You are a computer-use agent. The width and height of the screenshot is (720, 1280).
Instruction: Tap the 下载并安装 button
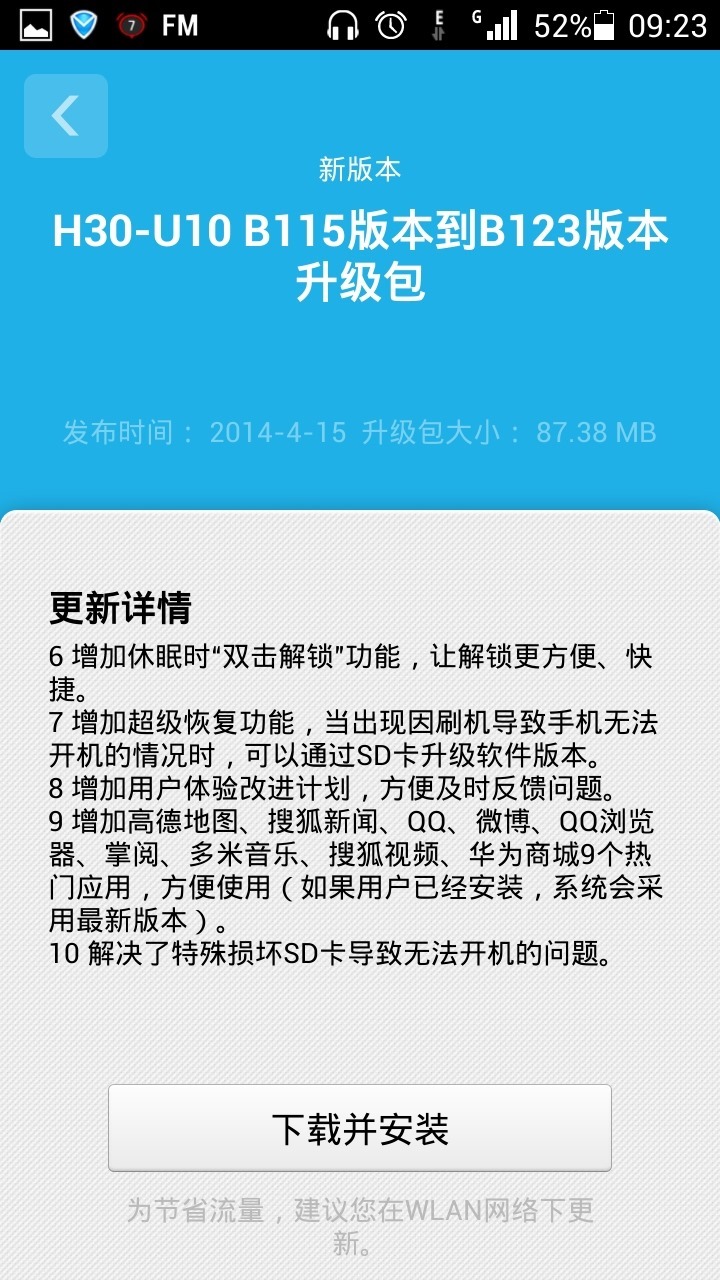point(360,1128)
